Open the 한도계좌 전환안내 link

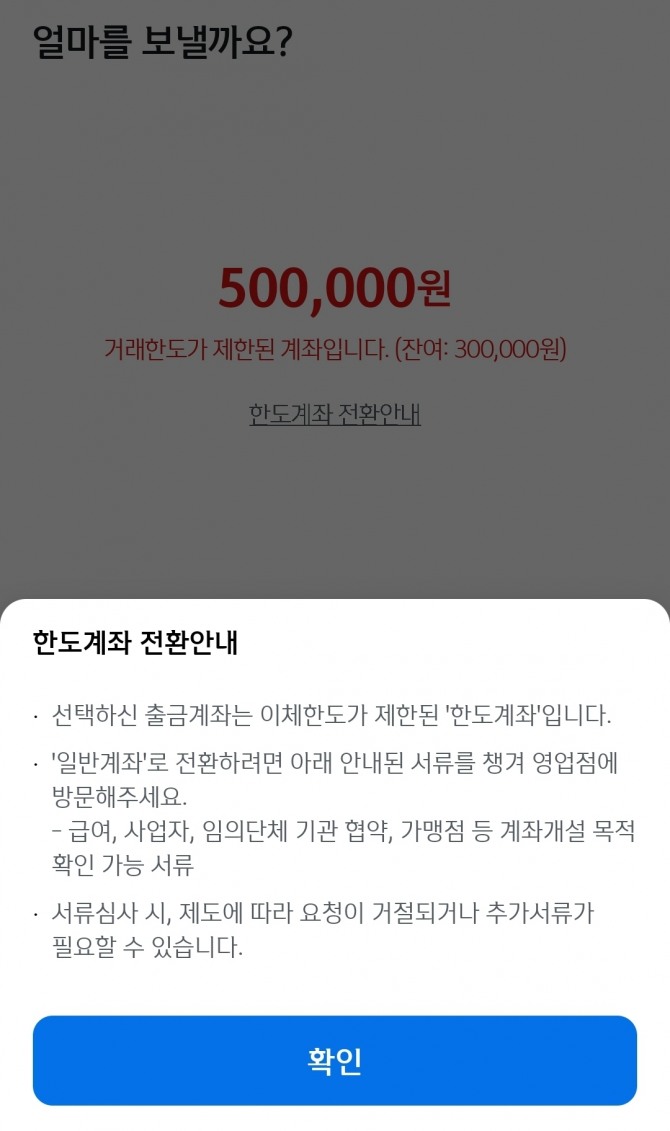pyautogui.click(x=334, y=414)
